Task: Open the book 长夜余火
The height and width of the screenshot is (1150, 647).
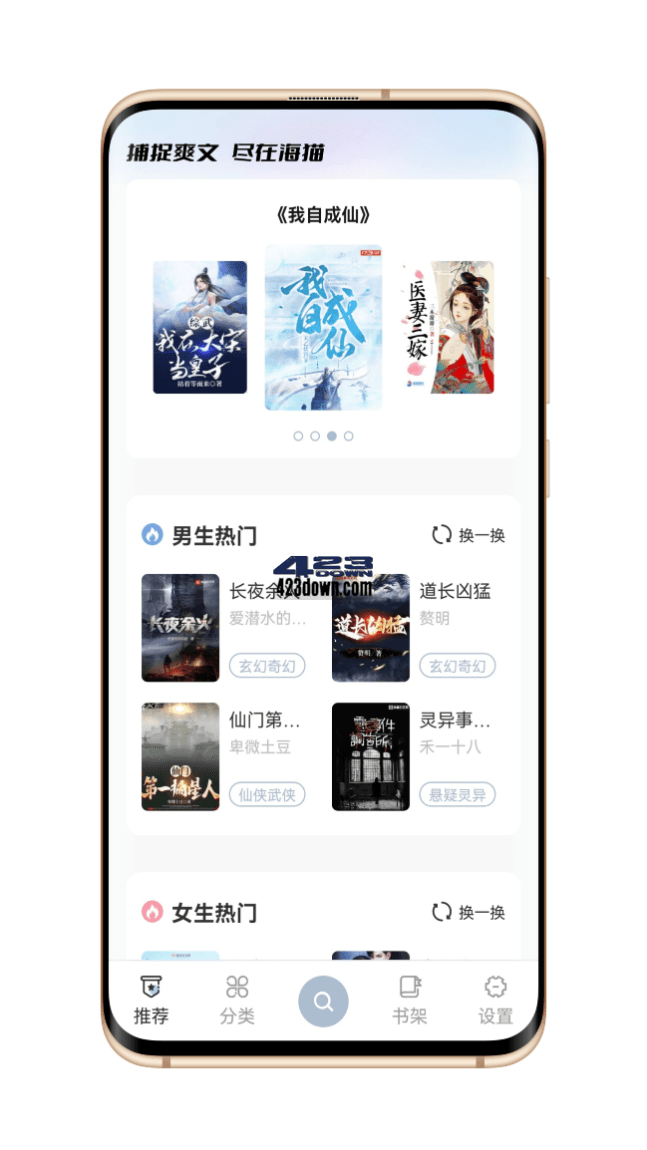Action: tap(180, 628)
